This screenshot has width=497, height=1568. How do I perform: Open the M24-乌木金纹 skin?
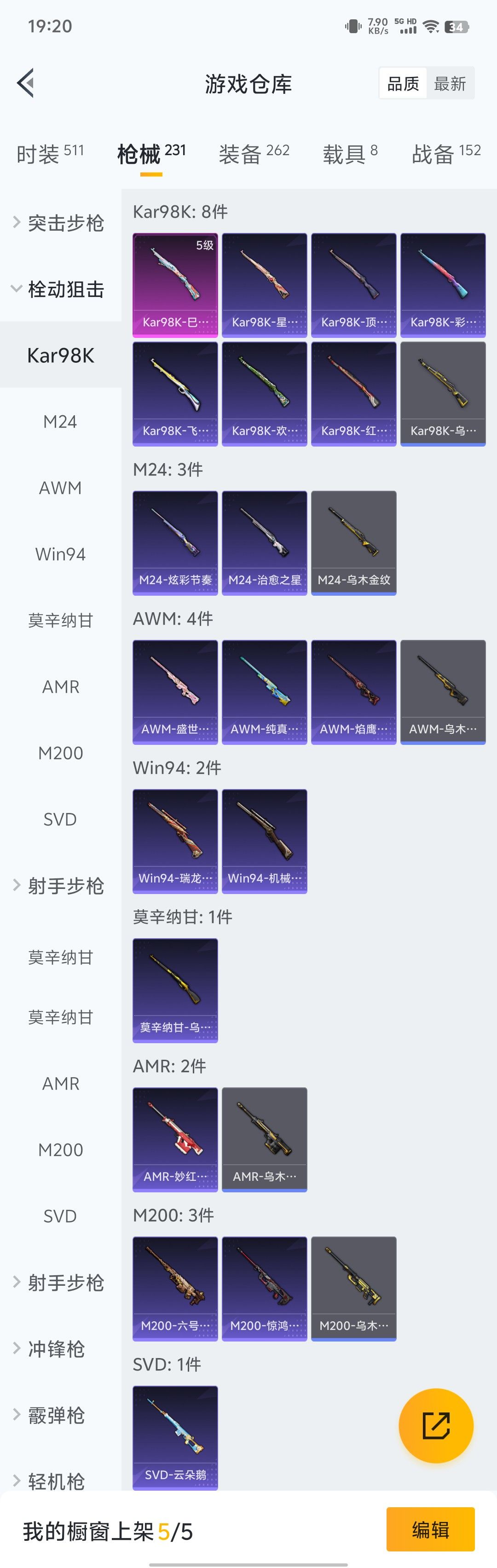pos(353,542)
